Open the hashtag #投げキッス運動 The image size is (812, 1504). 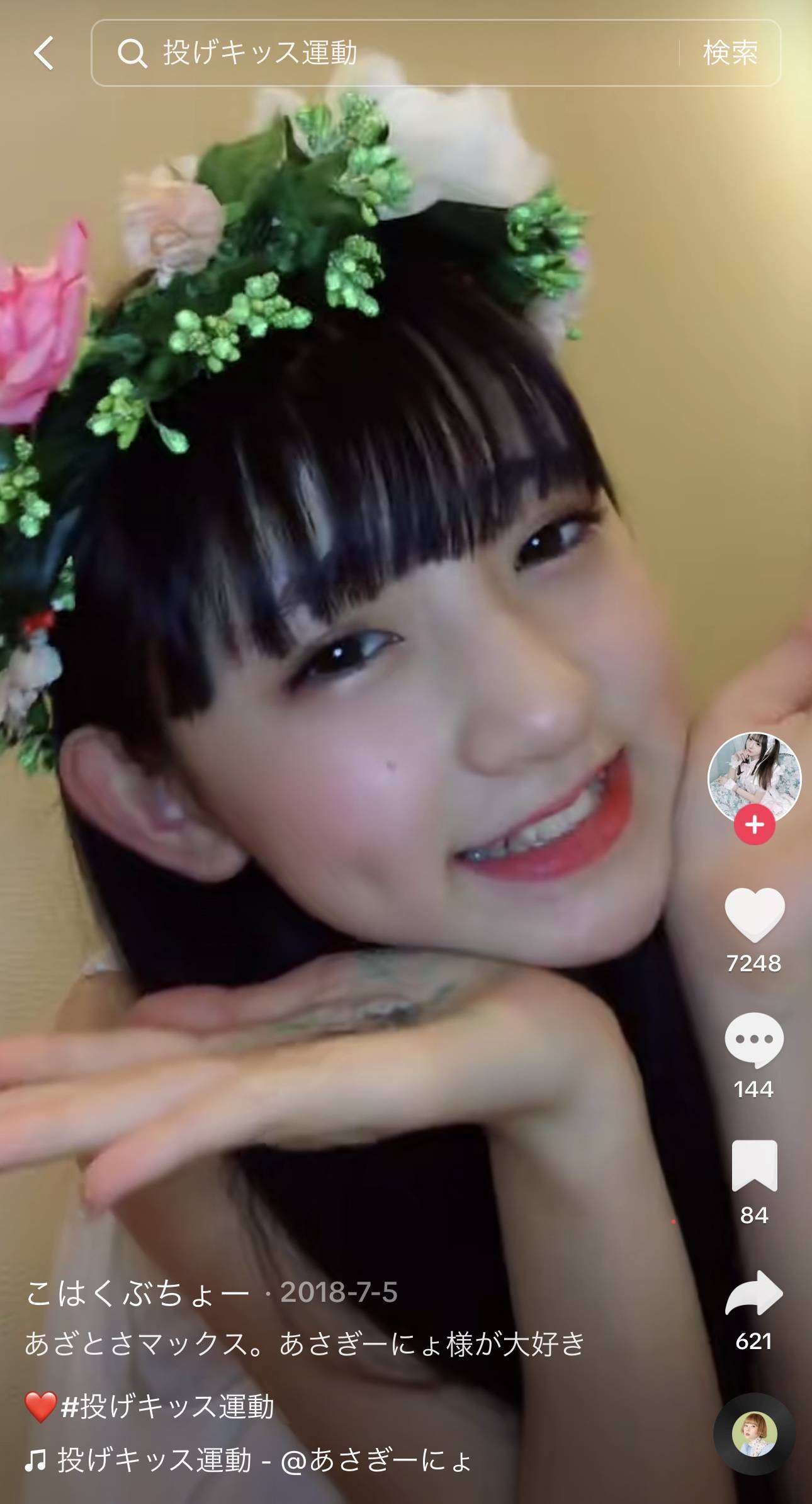(167, 1406)
